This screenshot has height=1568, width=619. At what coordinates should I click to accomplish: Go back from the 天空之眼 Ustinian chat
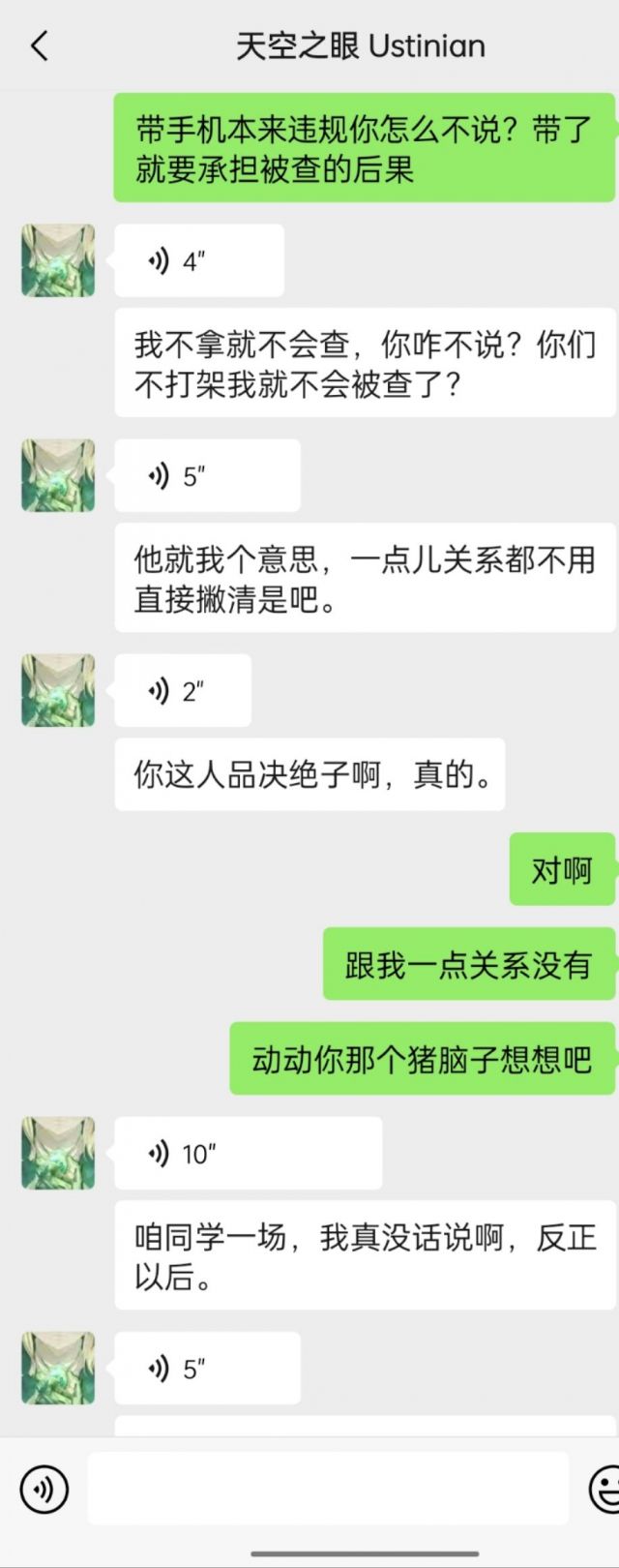coord(39,45)
